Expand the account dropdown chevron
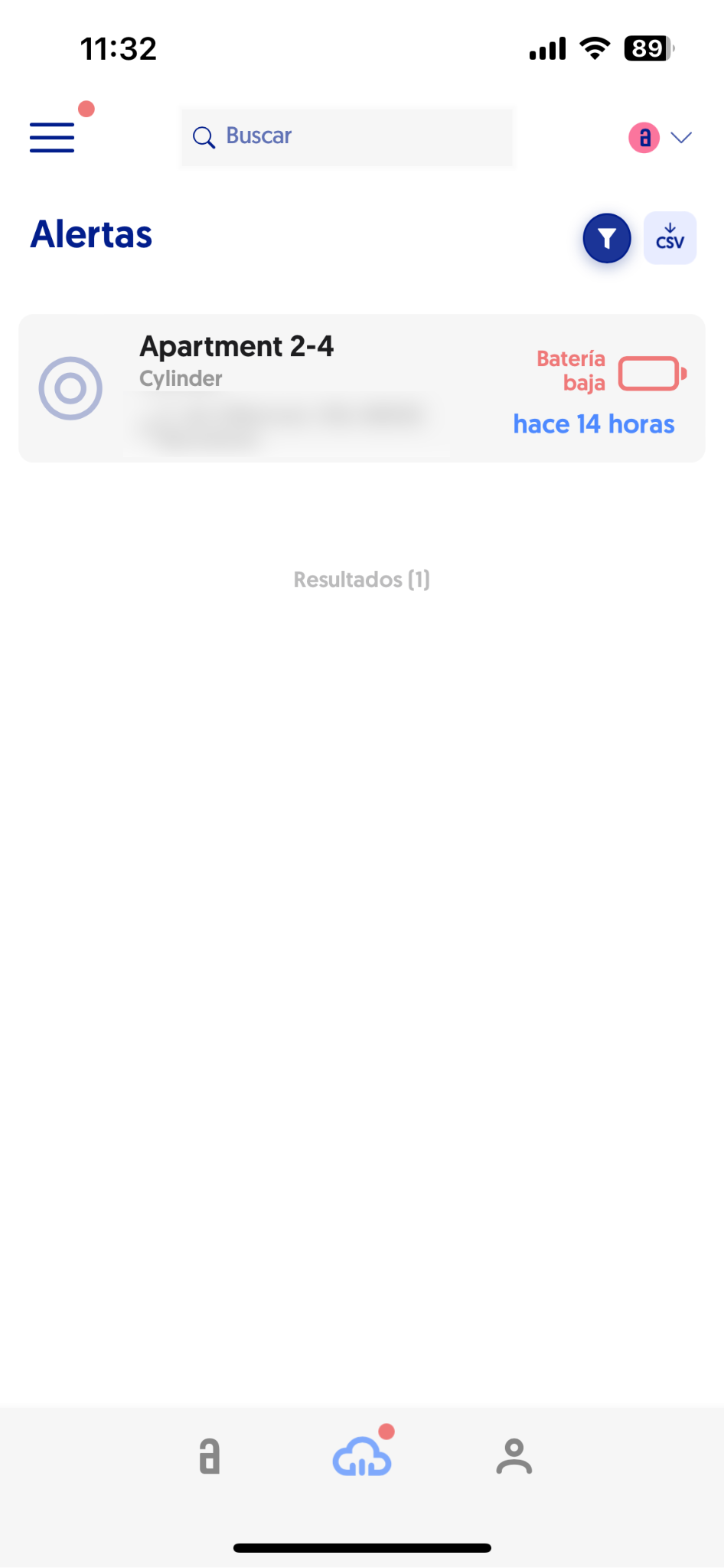Viewport: 724px width, 1568px height. [680, 138]
